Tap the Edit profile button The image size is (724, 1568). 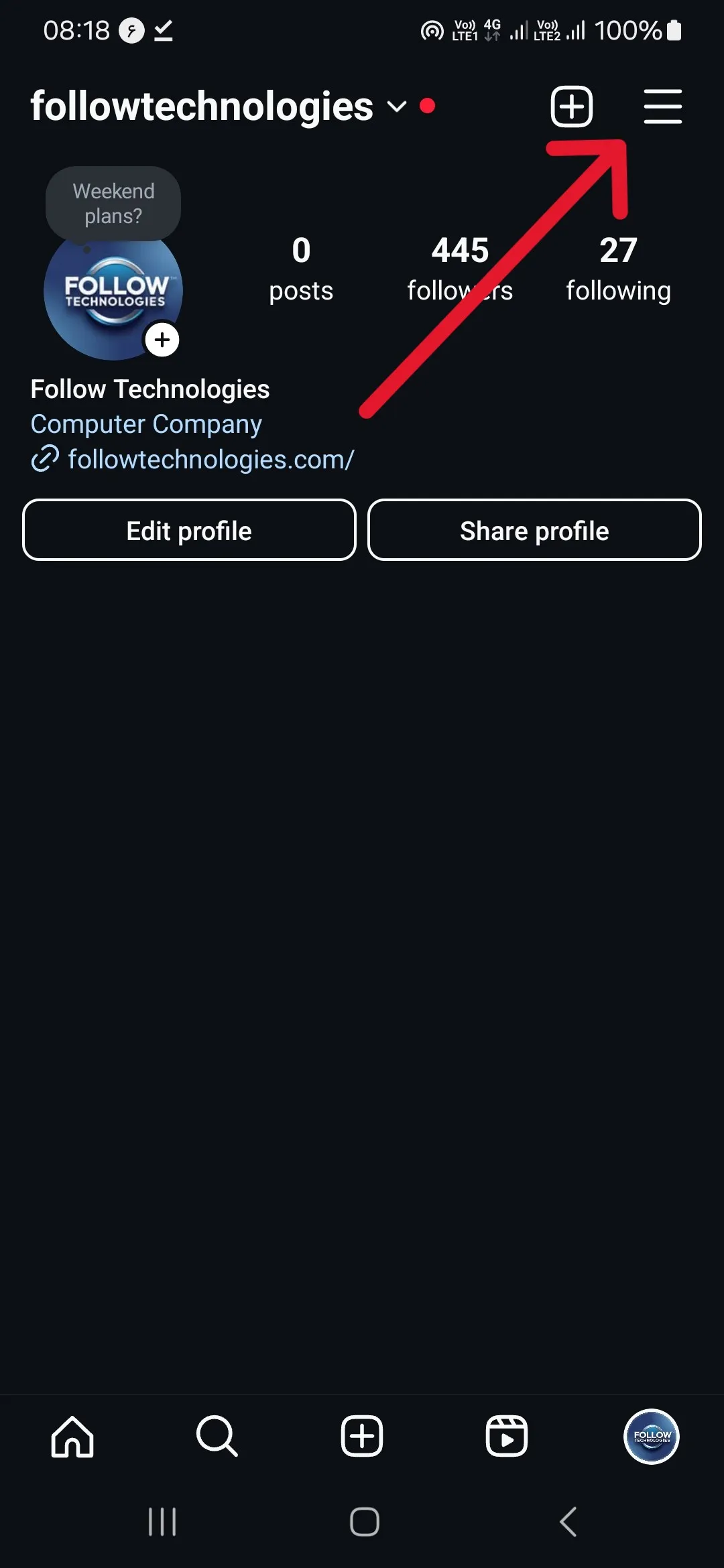point(189,530)
